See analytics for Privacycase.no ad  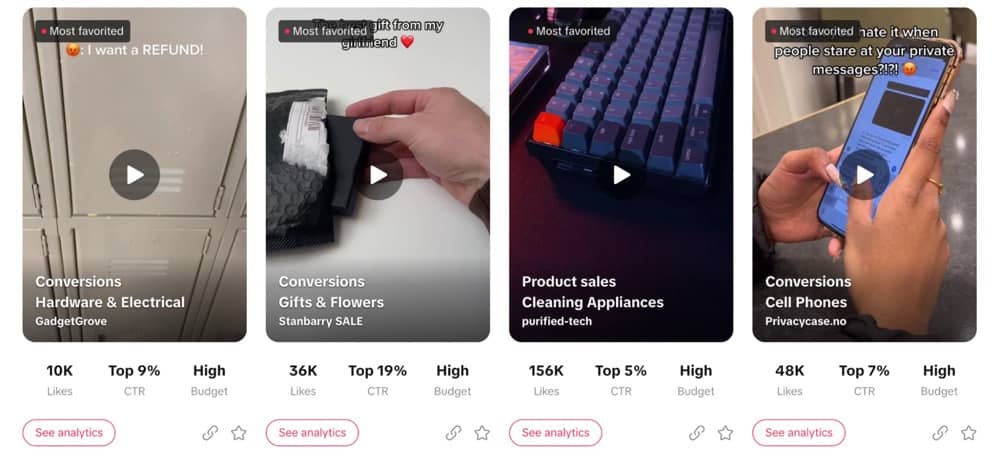[798, 433]
